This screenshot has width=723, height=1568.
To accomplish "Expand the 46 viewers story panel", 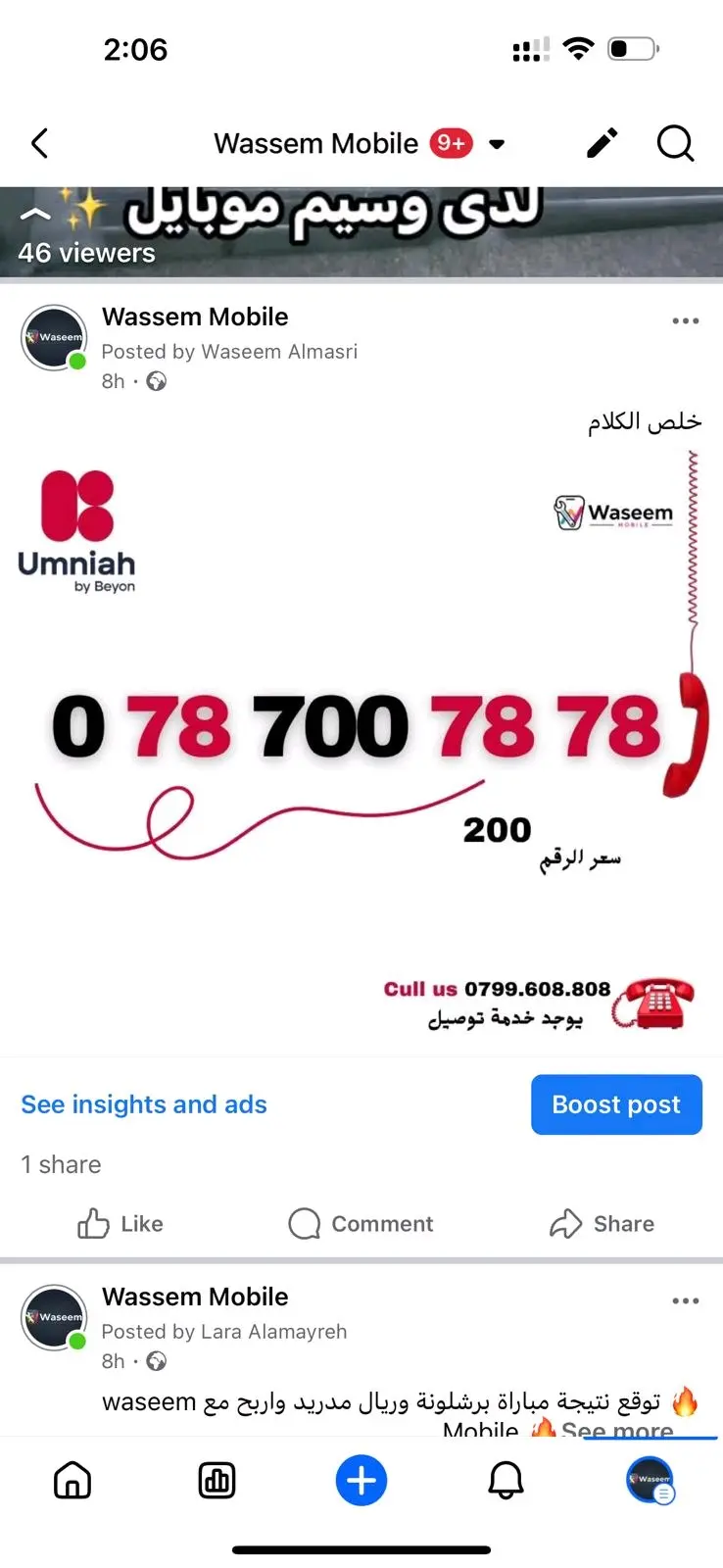I will point(35,215).
